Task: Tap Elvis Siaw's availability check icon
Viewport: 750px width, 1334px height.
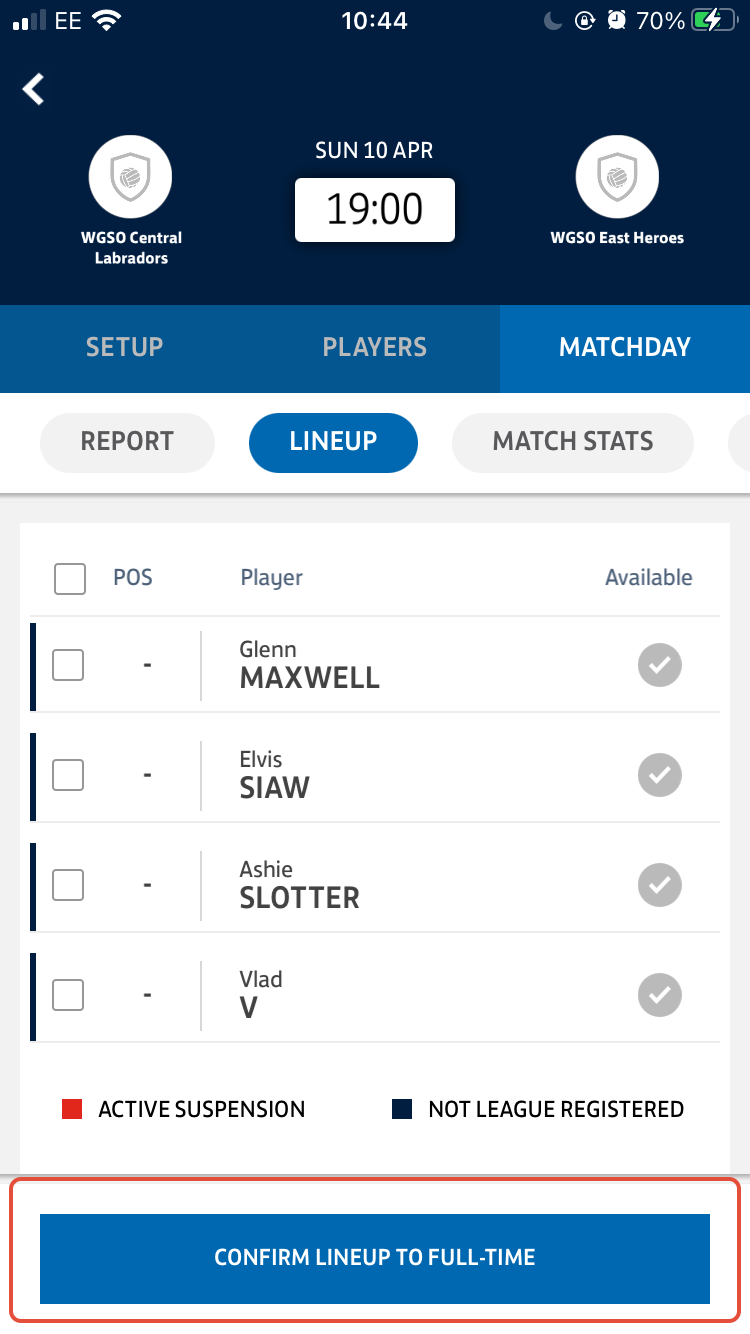Action: (x=659, y=774)
